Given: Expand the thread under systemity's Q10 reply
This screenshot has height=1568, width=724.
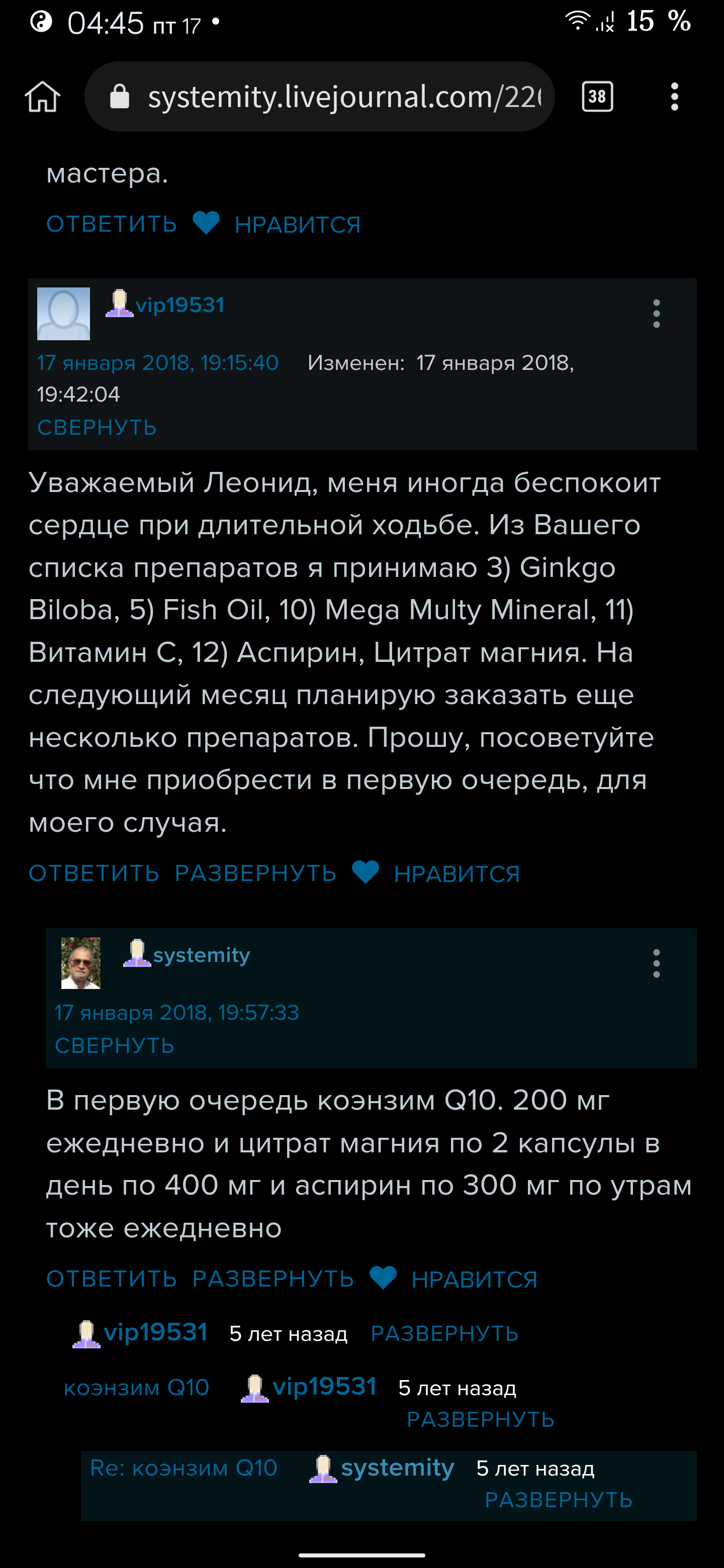Looking at the screenshot, I should [x=273, y=1279].
